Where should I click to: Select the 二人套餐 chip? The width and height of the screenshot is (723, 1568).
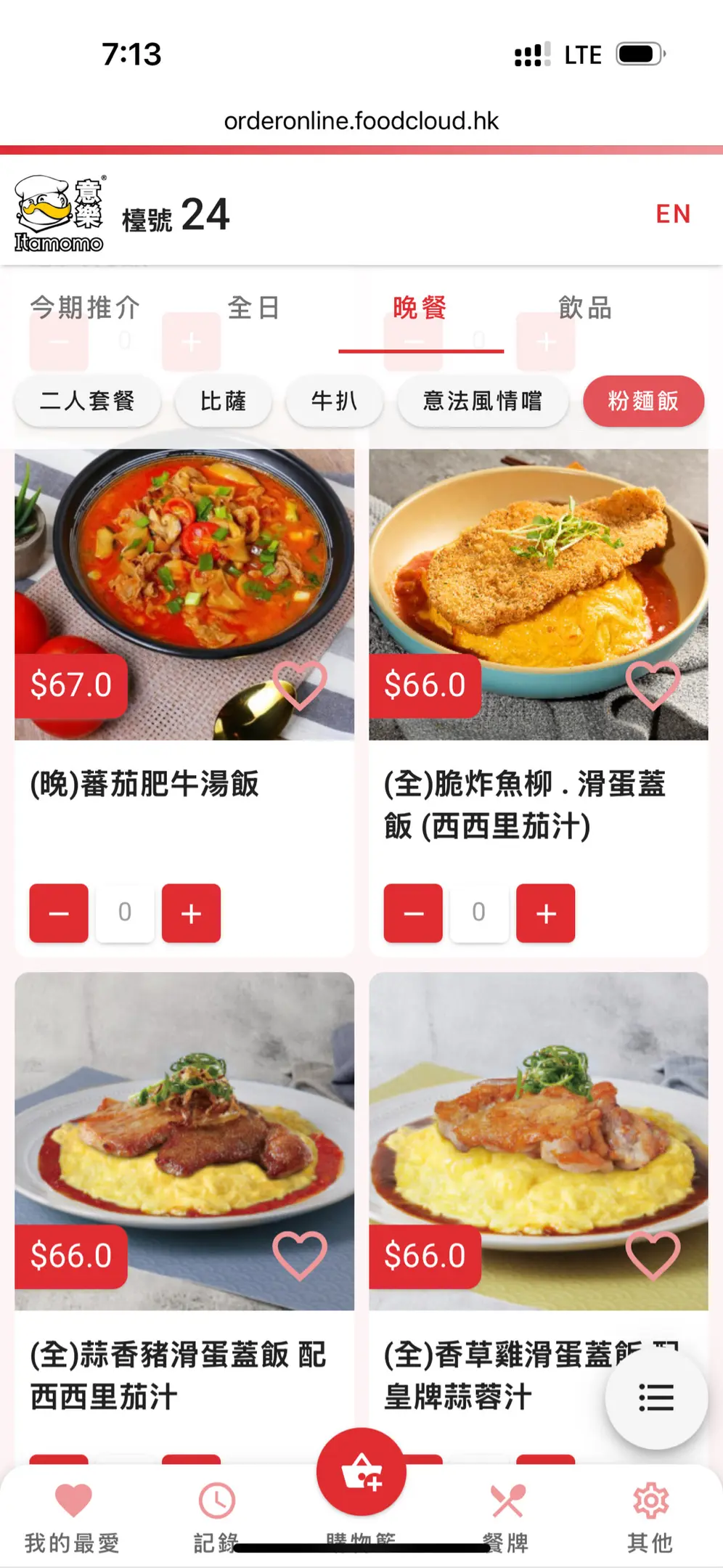(x=87, y=401)
